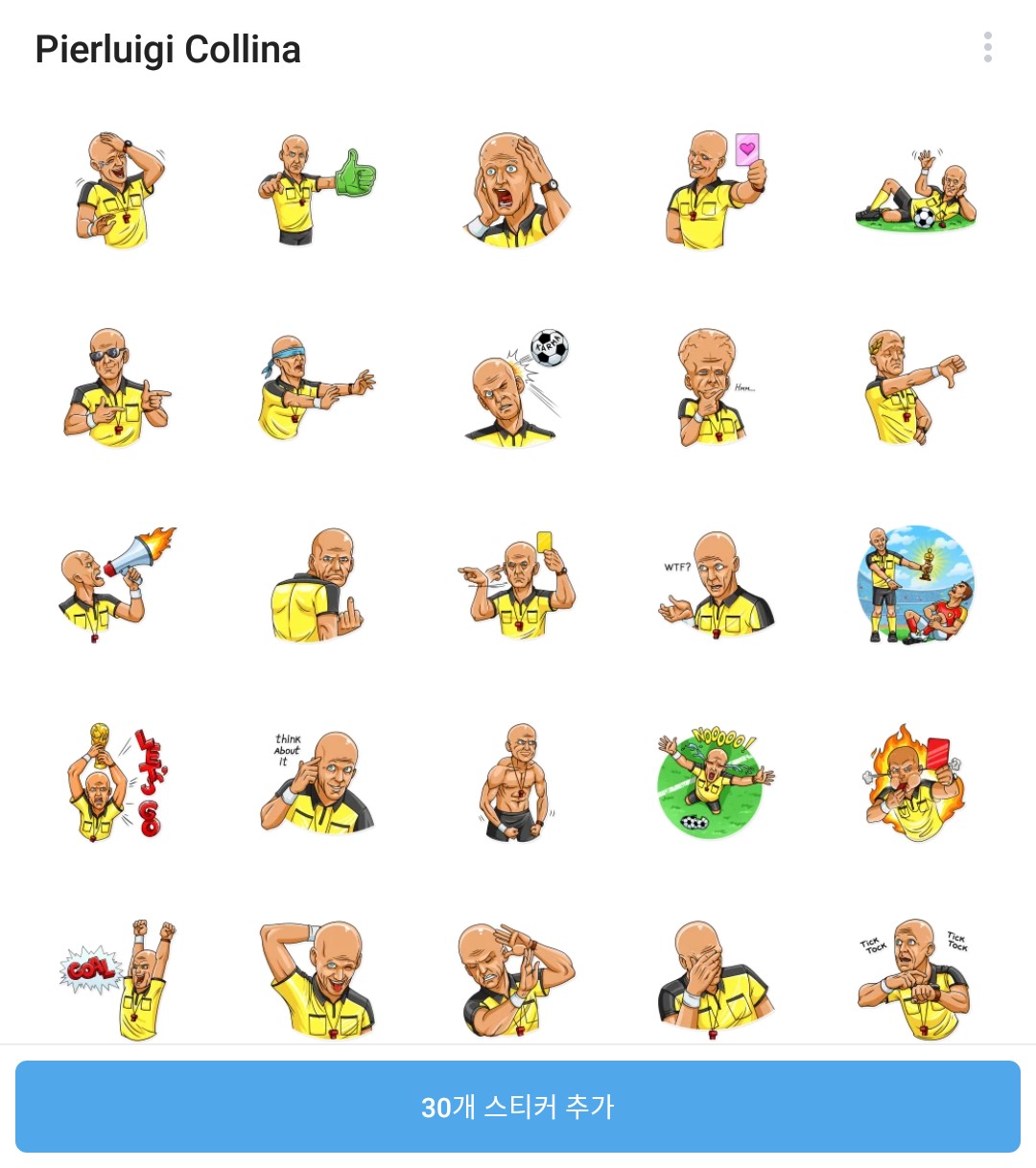1036x1168 pixels.
Task: Open the yellow card sticker
Action: point(518,584)
